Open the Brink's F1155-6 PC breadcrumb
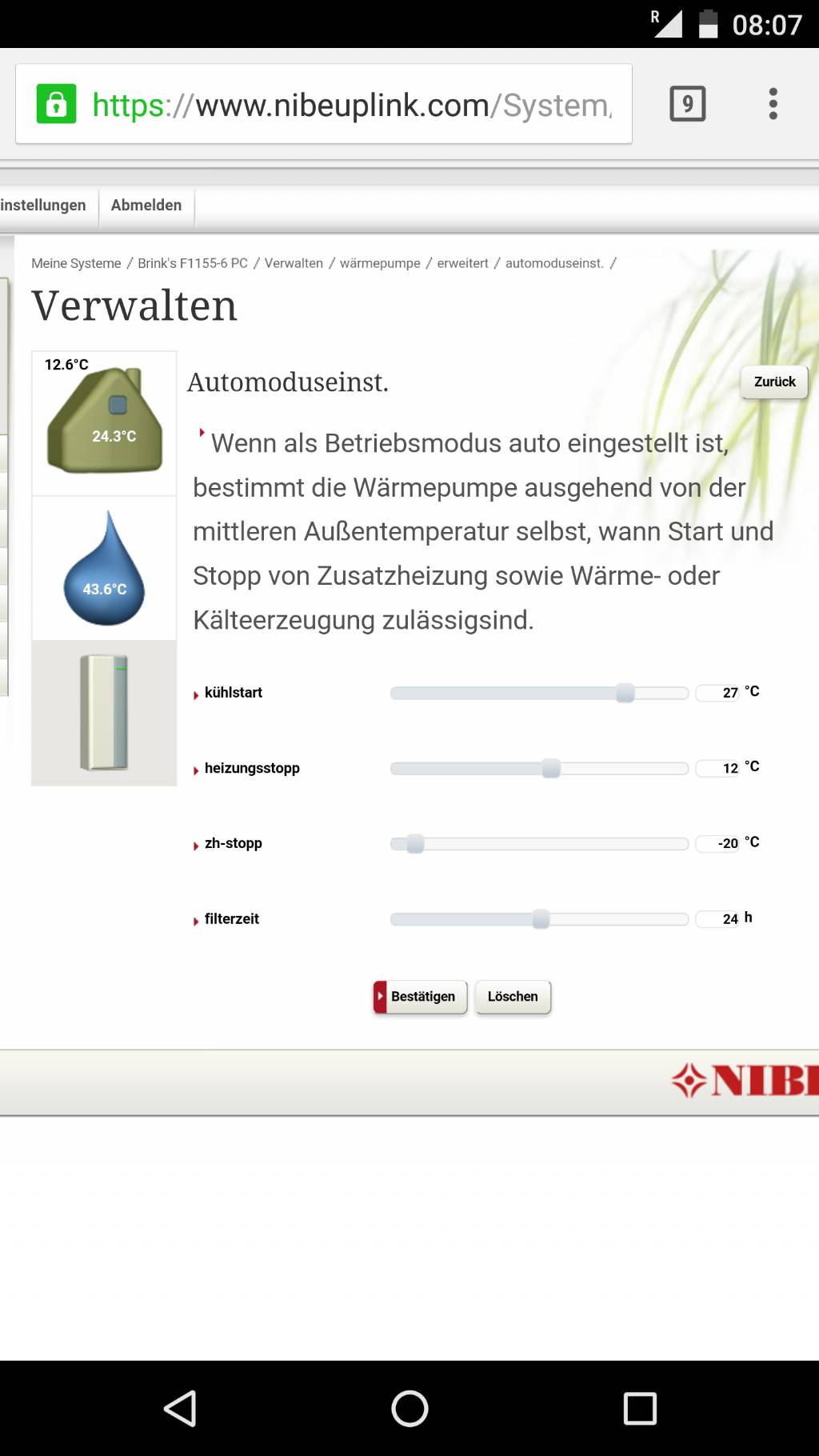Screen dimensions: 819x1456 point(193,263)
